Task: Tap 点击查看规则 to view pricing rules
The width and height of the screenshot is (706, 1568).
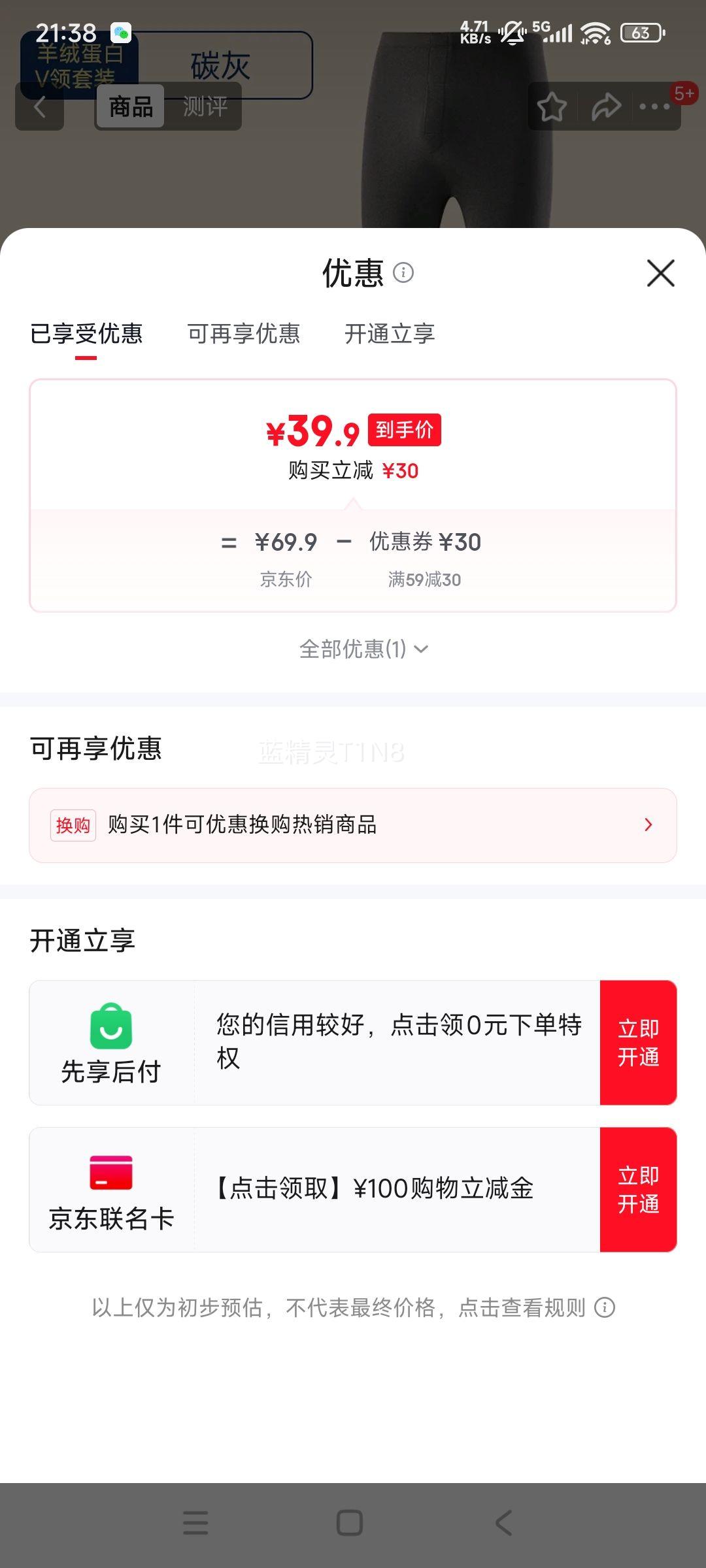Action: pyautogui.click(x=523, y=1307)
